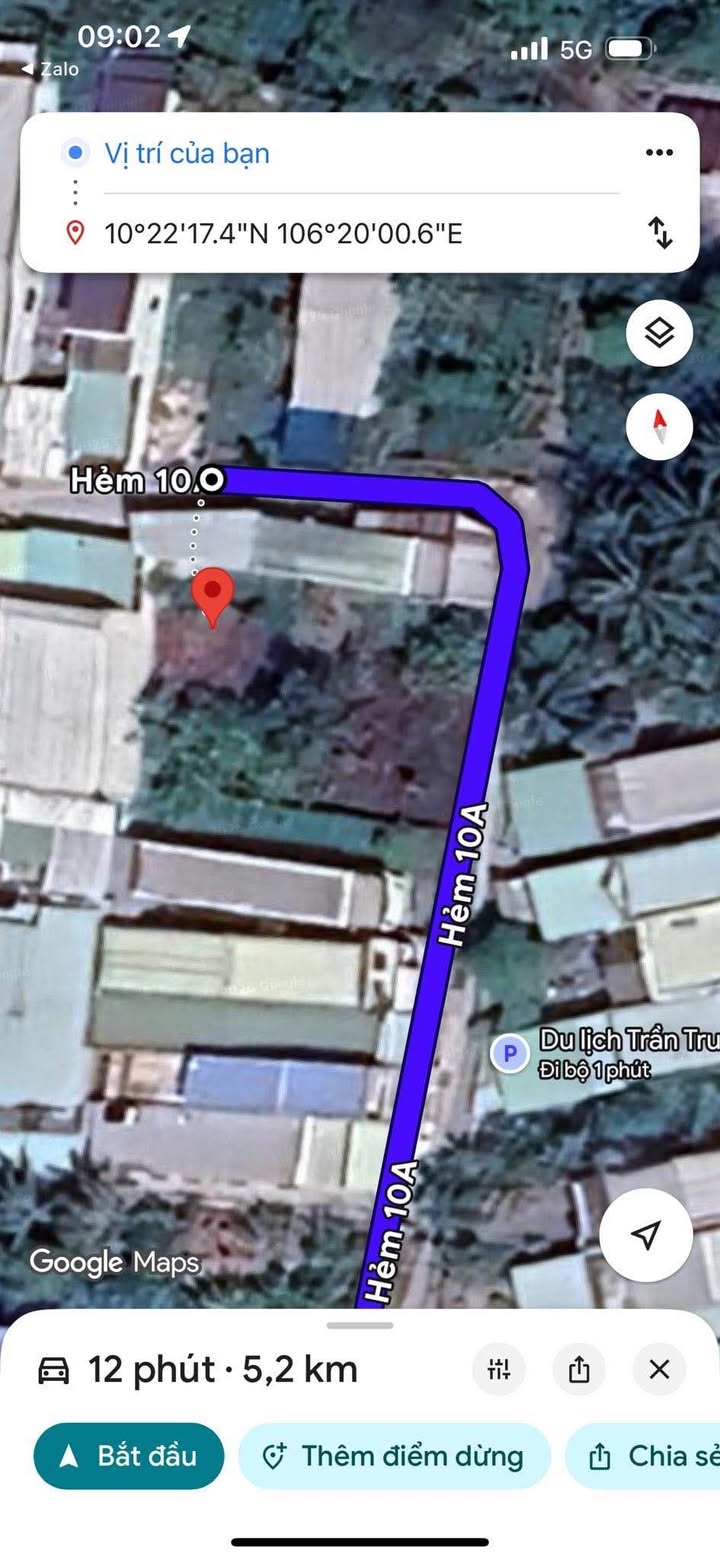Share directions via the share icon
The width and height of the screenshot is (720, 1560).
pos(579,1369)
